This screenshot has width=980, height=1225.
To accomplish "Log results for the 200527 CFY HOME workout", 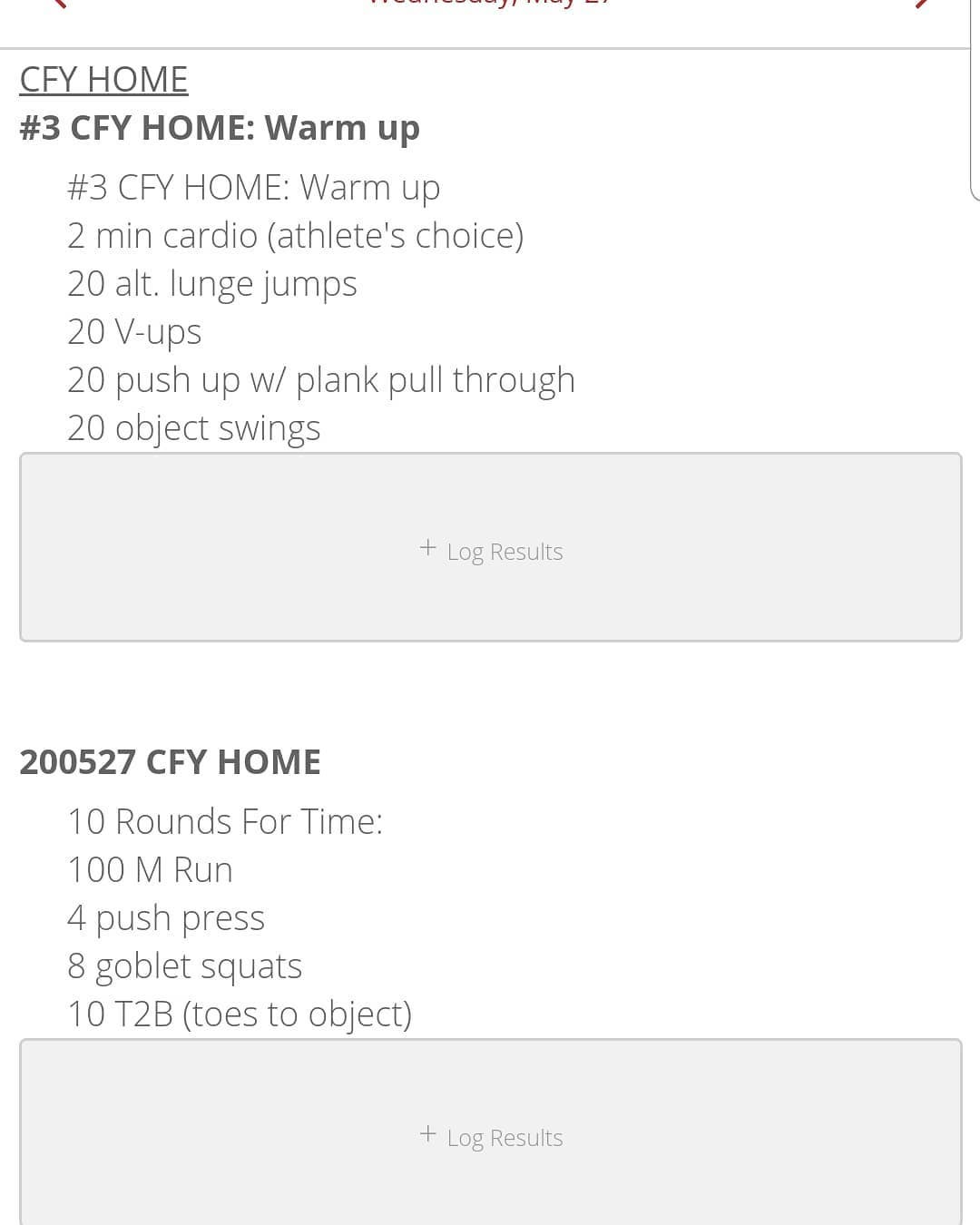I will pos(491,1136).
